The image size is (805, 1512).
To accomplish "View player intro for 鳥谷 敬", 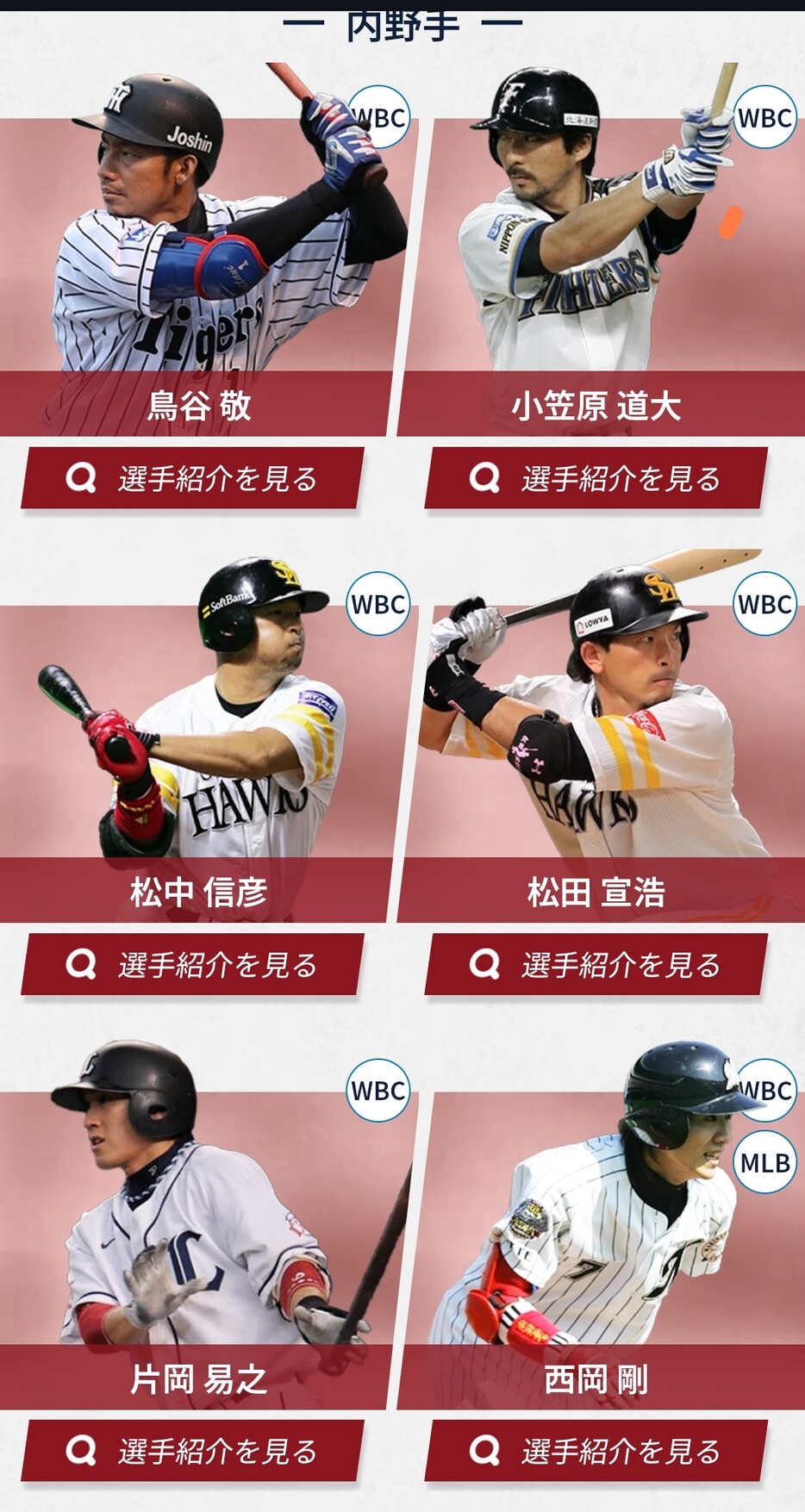I will (x=192, y=478).
